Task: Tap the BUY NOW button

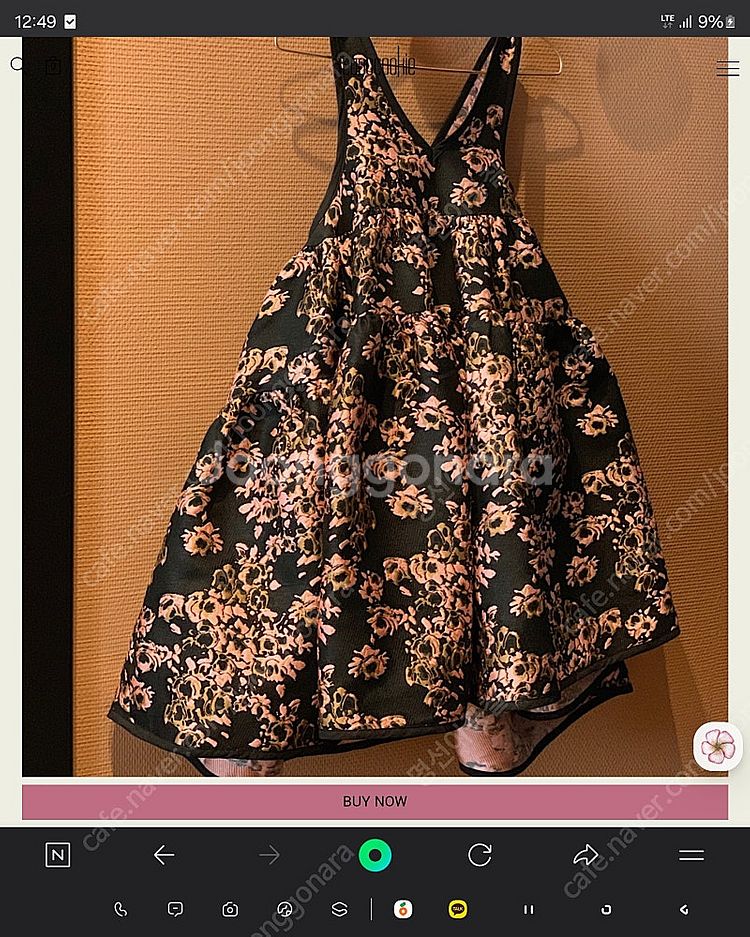Action: pos(375,801)
